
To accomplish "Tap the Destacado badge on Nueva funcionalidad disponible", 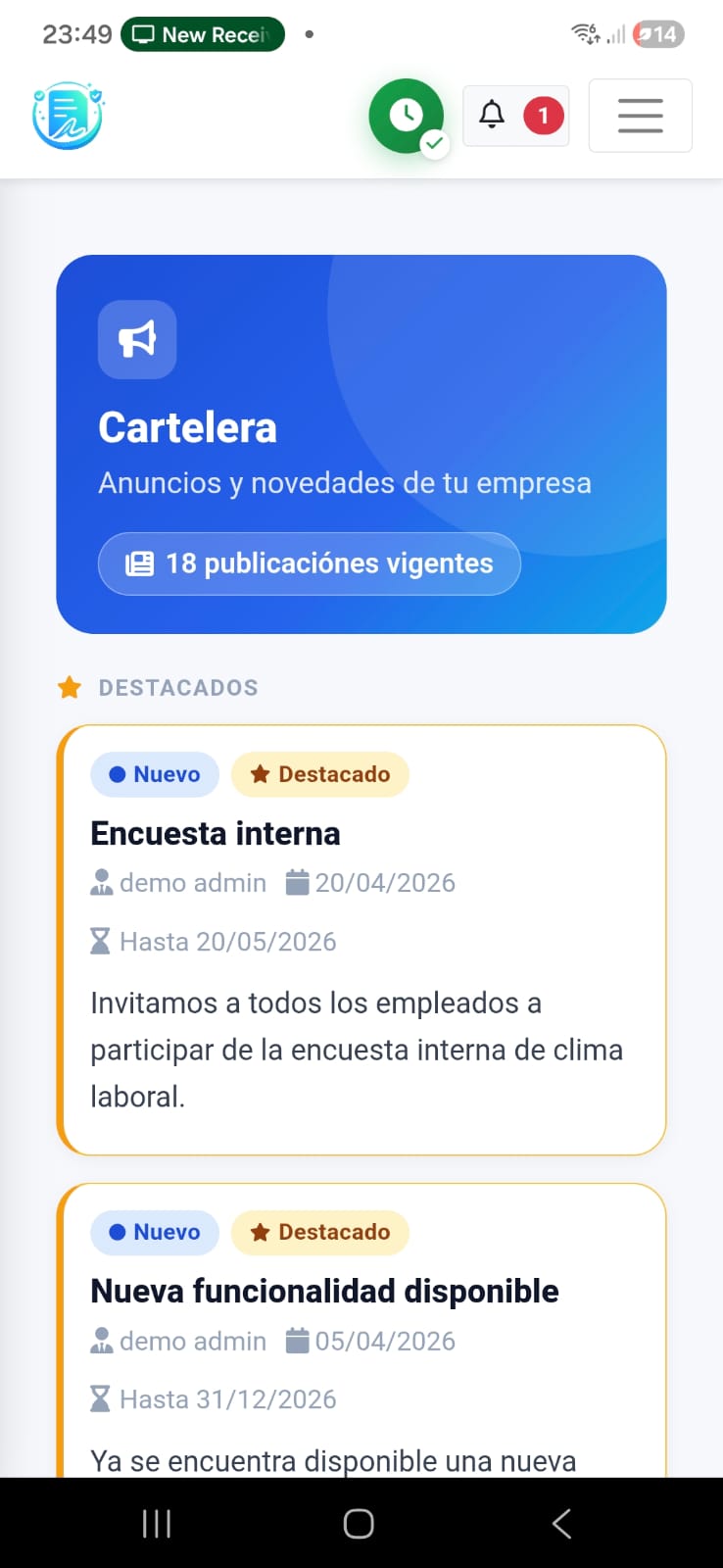I will 320,1233.
